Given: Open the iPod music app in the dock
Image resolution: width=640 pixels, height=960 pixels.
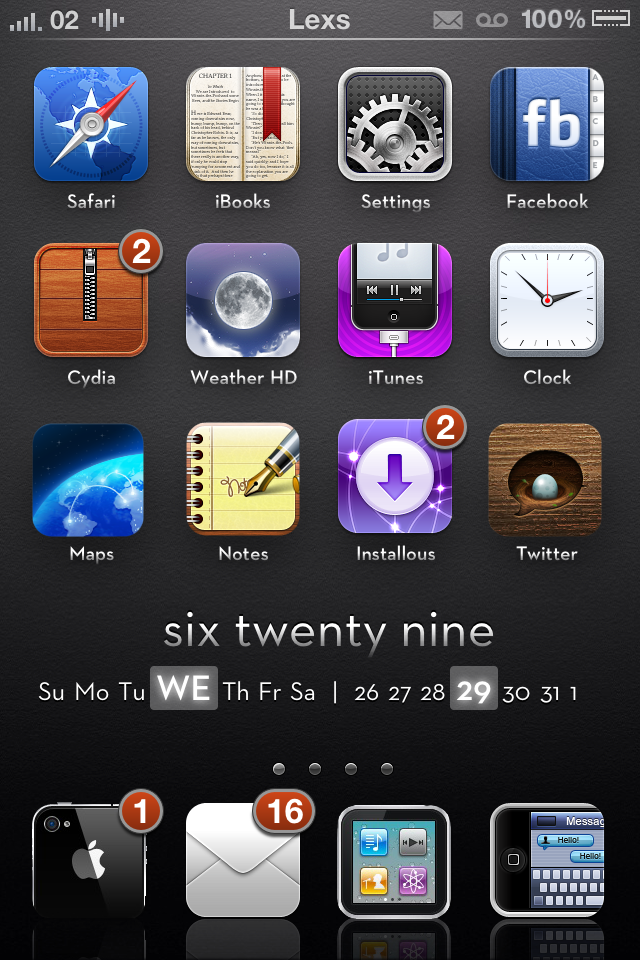Looking at the screenshot, I should click(x=395, y=860).
